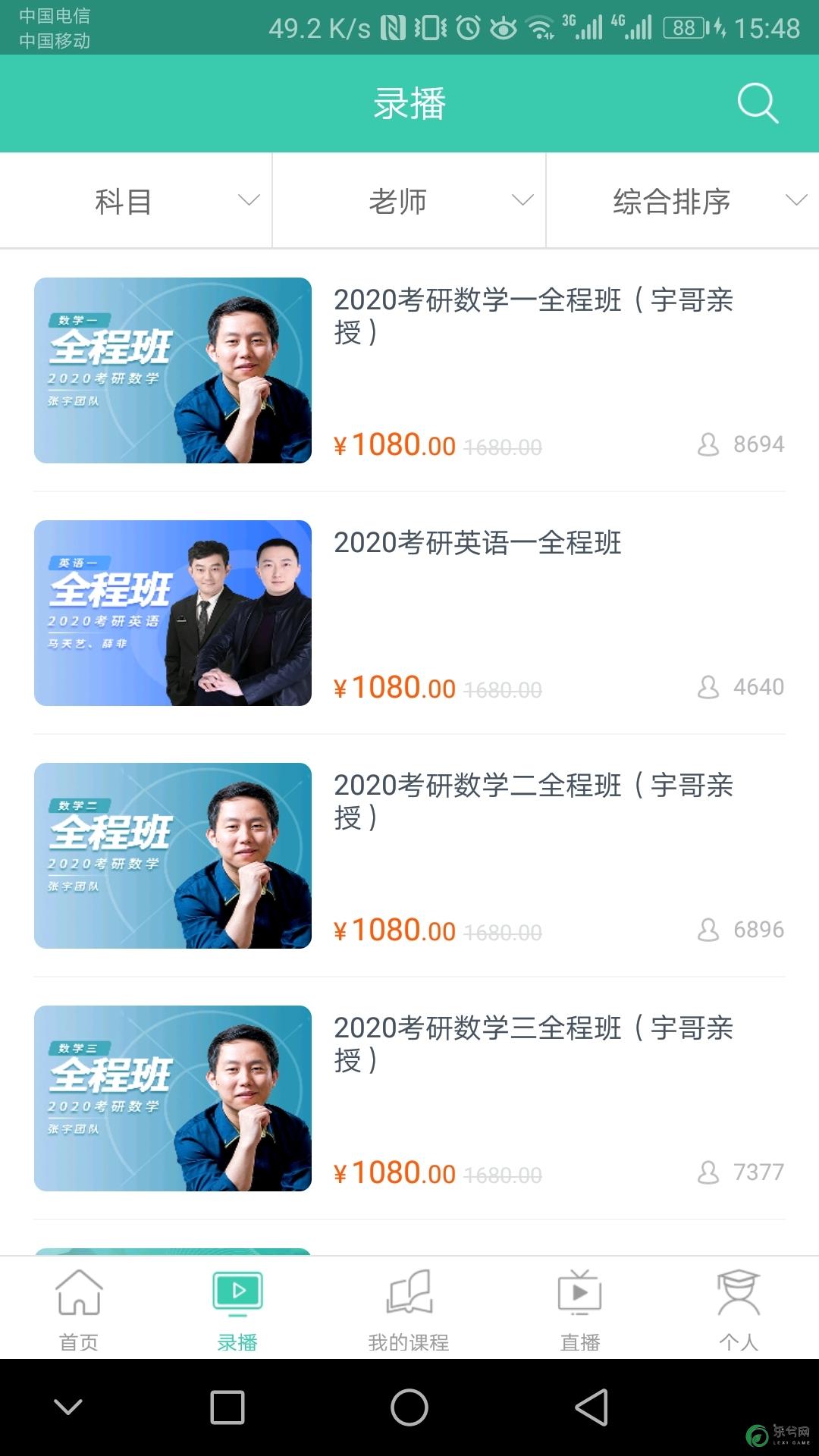Switch to the 直播 live tab

point(580,1310)
